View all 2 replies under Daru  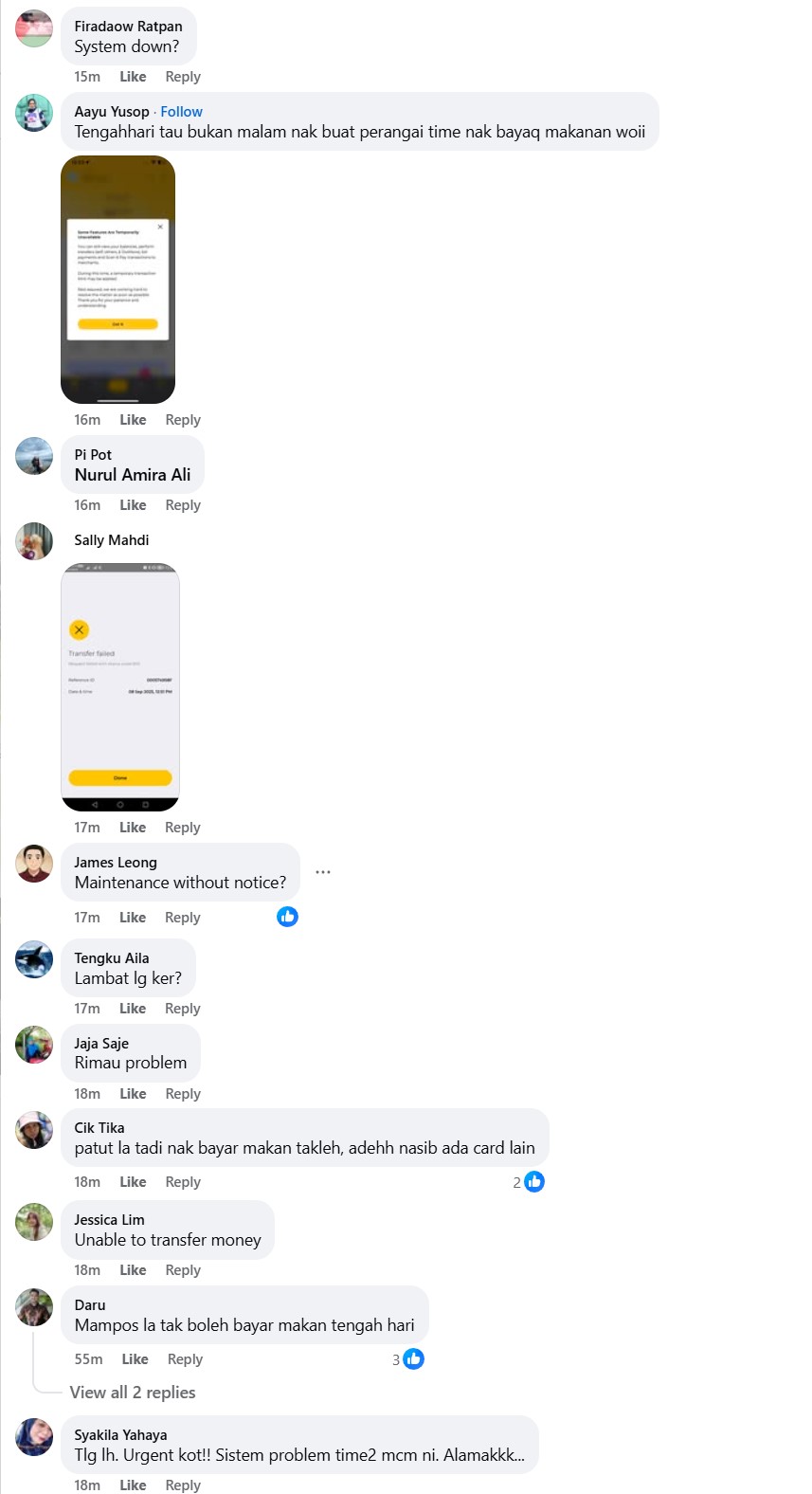pyautogui.click(x=133, y=1393)
